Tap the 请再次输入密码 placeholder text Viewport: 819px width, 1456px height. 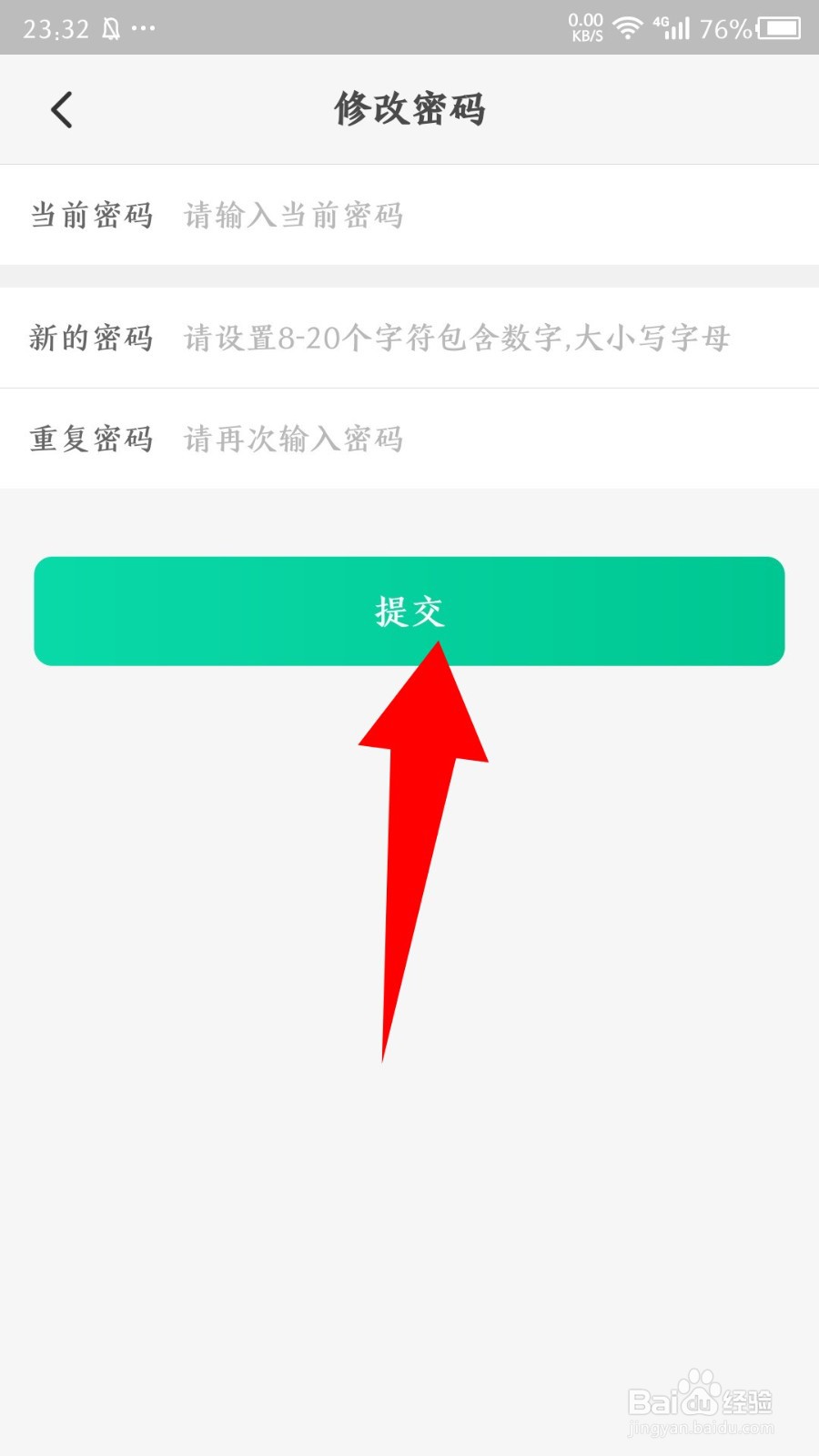293,440
